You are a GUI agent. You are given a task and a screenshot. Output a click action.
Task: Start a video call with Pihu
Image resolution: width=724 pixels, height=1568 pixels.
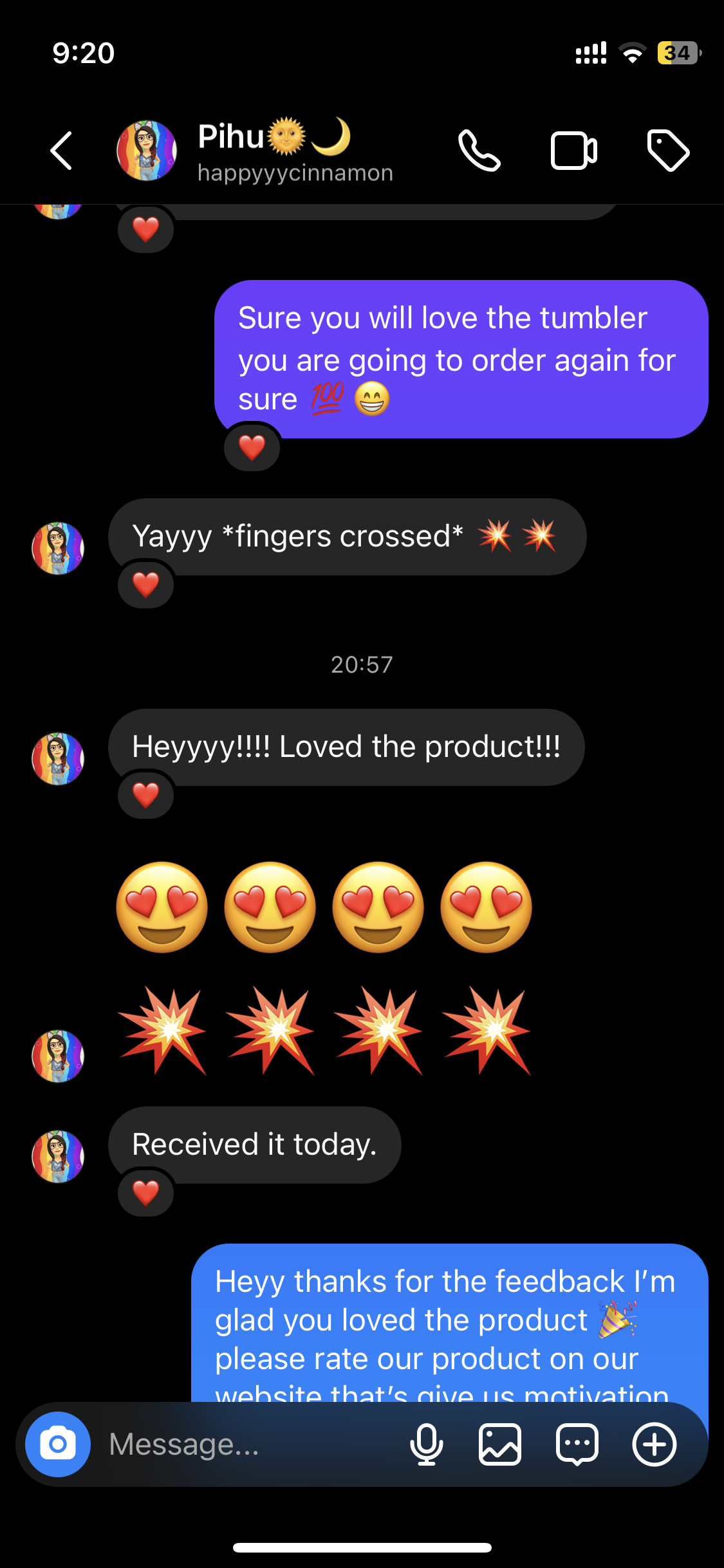[x=573, y=151]
